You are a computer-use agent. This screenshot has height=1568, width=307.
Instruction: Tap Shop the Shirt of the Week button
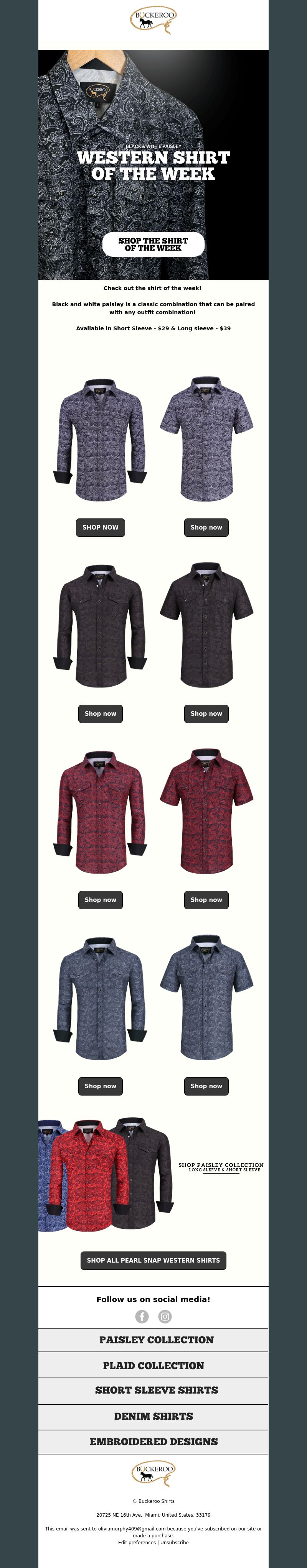(153, 244)
